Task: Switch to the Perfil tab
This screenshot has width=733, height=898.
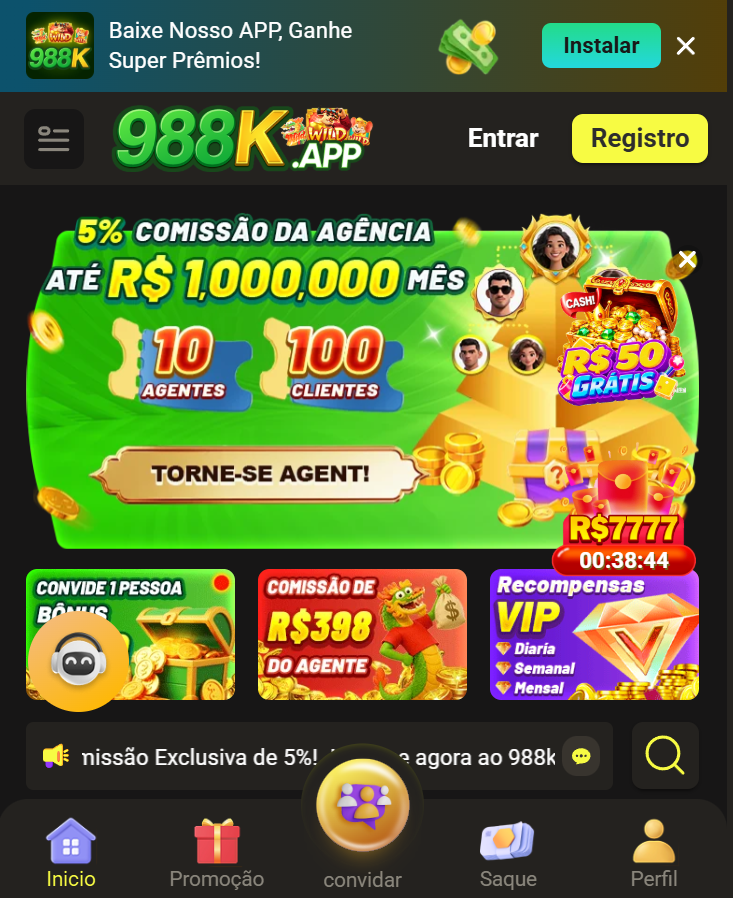Action: pos(654,853)
